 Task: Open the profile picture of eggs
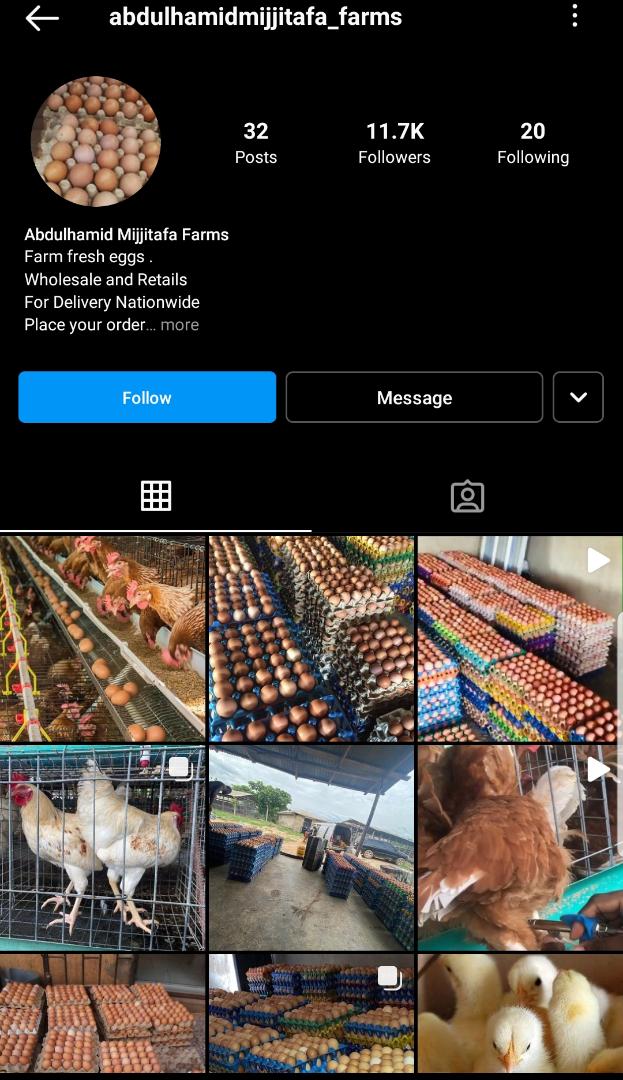[96, 141]
